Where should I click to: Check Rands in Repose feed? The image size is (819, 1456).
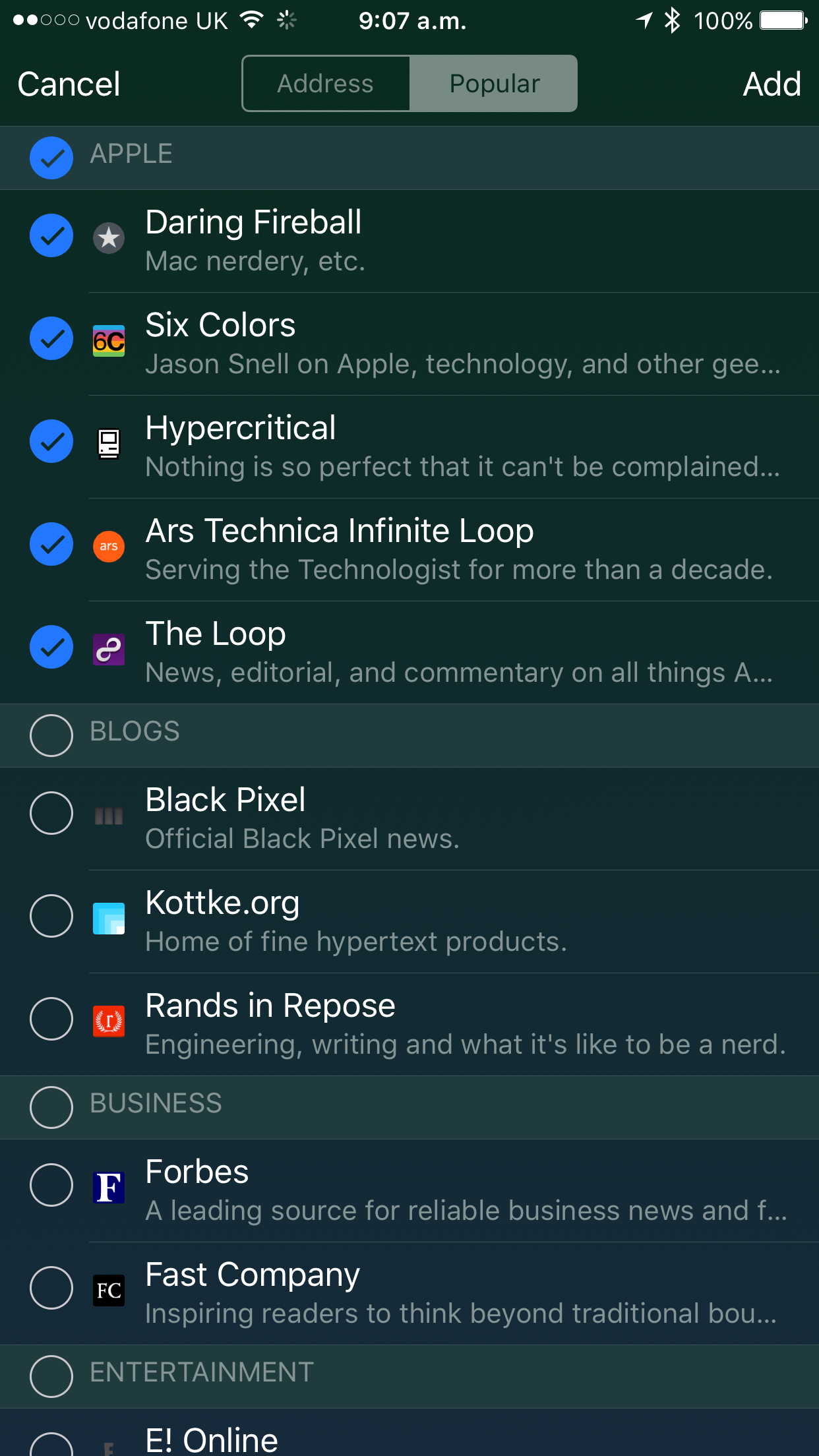coord(51,1019)
